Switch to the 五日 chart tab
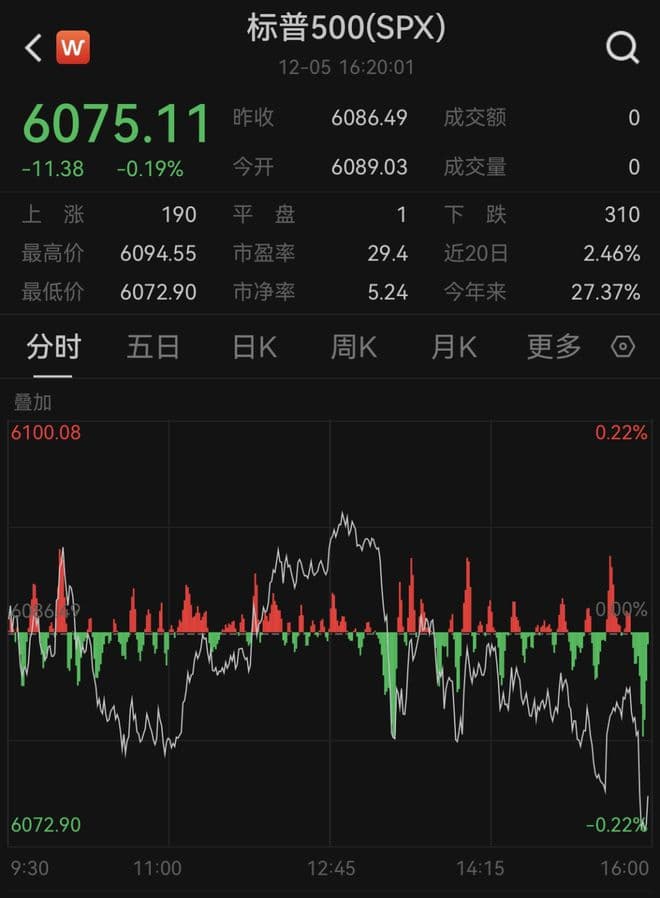This screenshot has height=898, width=660. click(153, 347)
